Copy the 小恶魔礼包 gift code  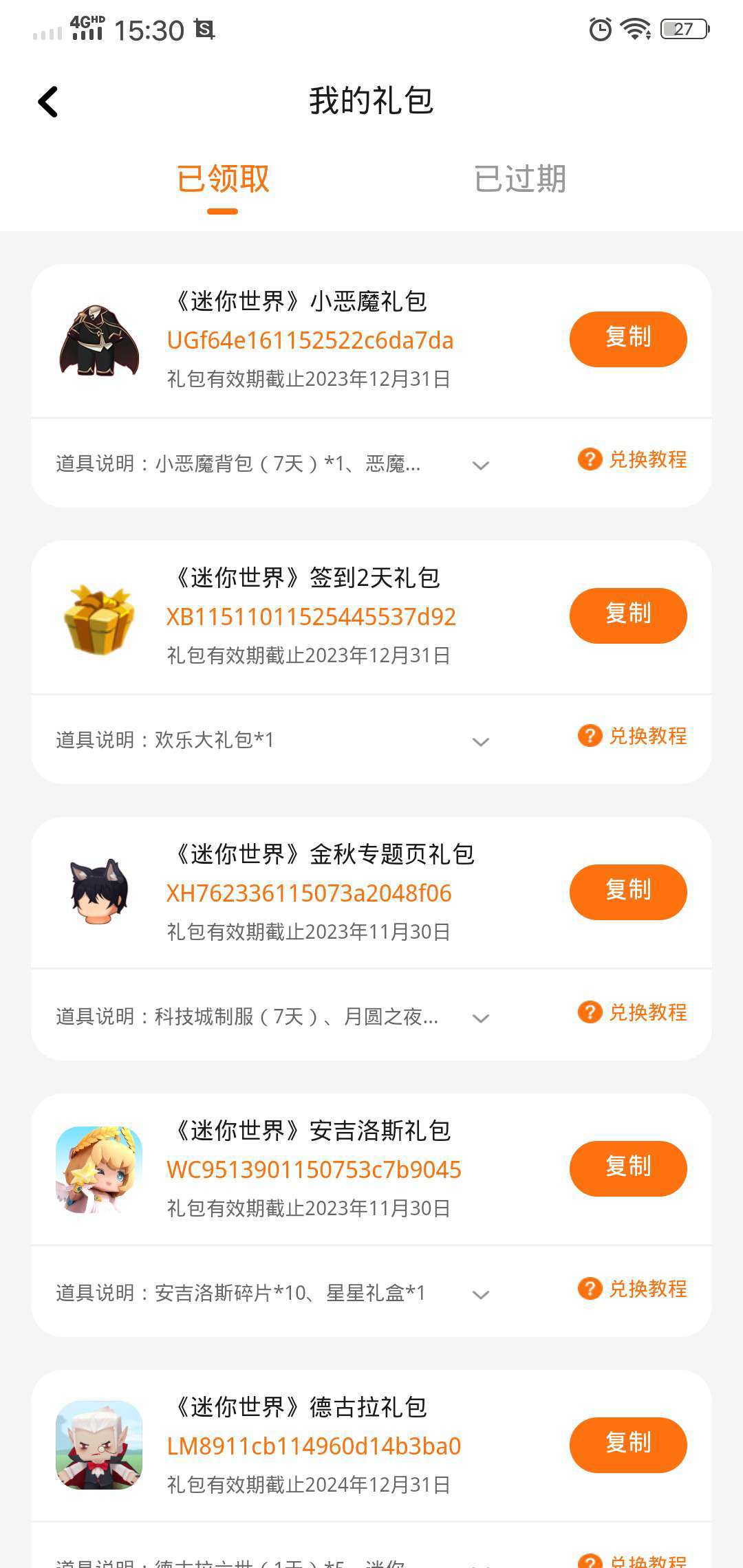[x=627, y=339]
